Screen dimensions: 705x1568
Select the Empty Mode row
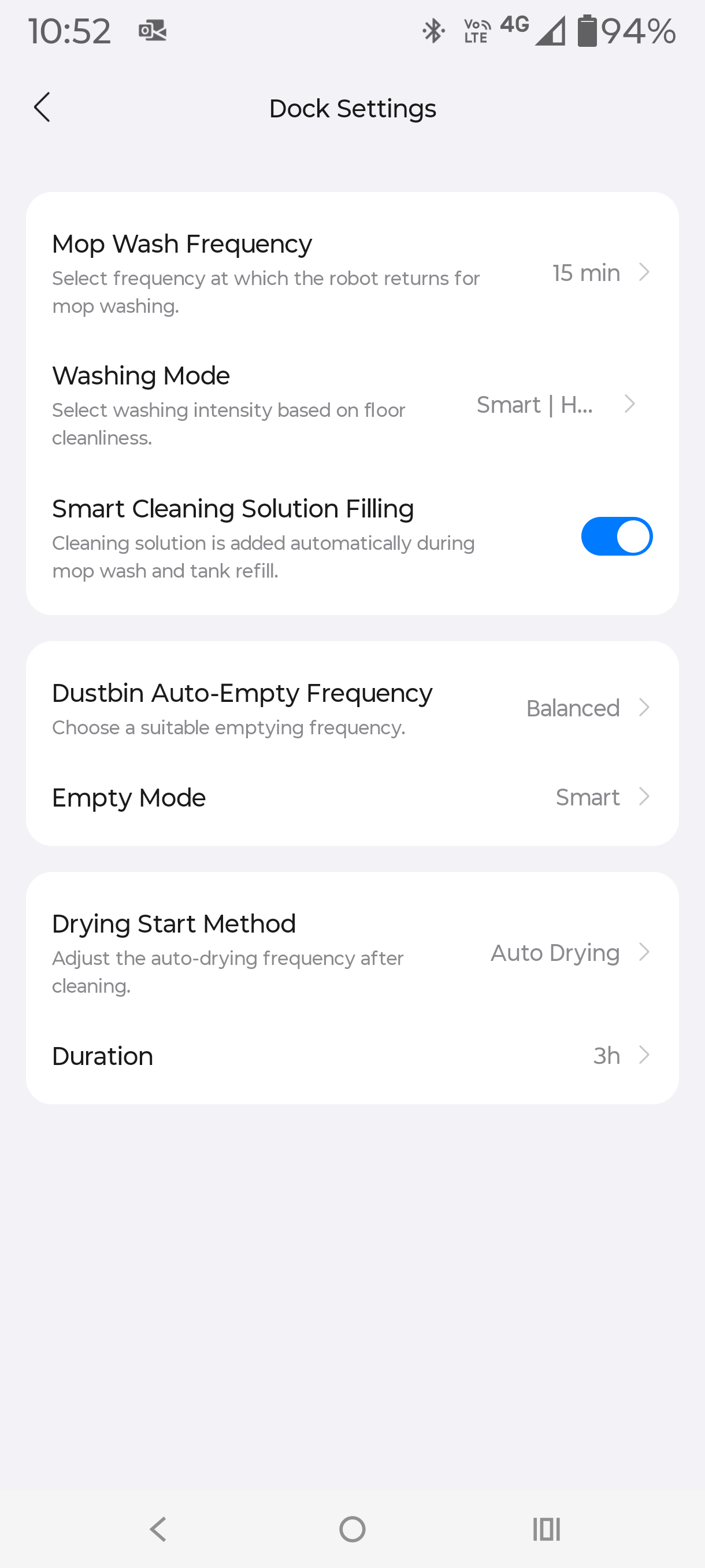pyautogui.click(x=351, y=797)
